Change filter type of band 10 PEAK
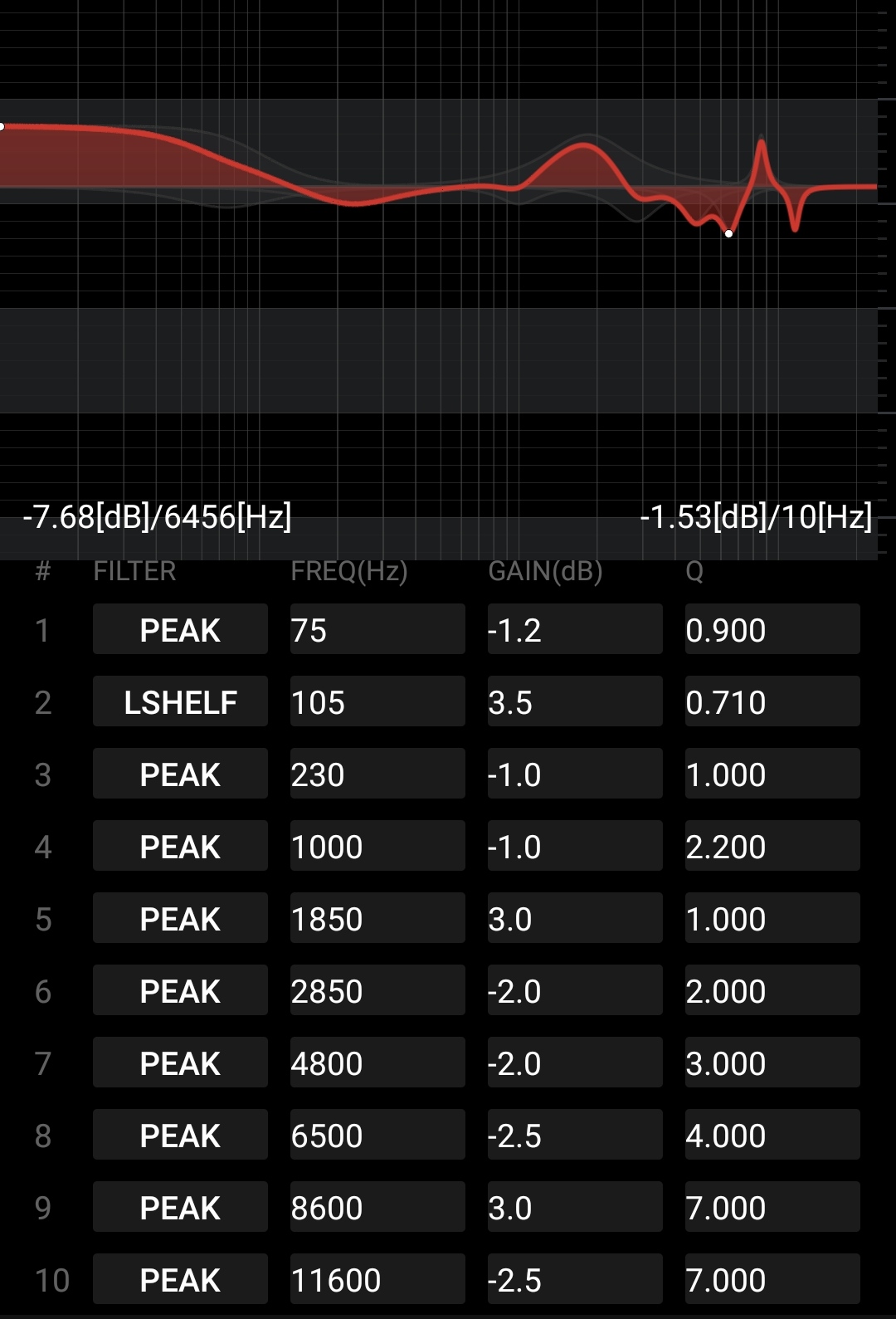Image resolution: width=896 pixels, height=1319 pixels. pos(180,1280)
